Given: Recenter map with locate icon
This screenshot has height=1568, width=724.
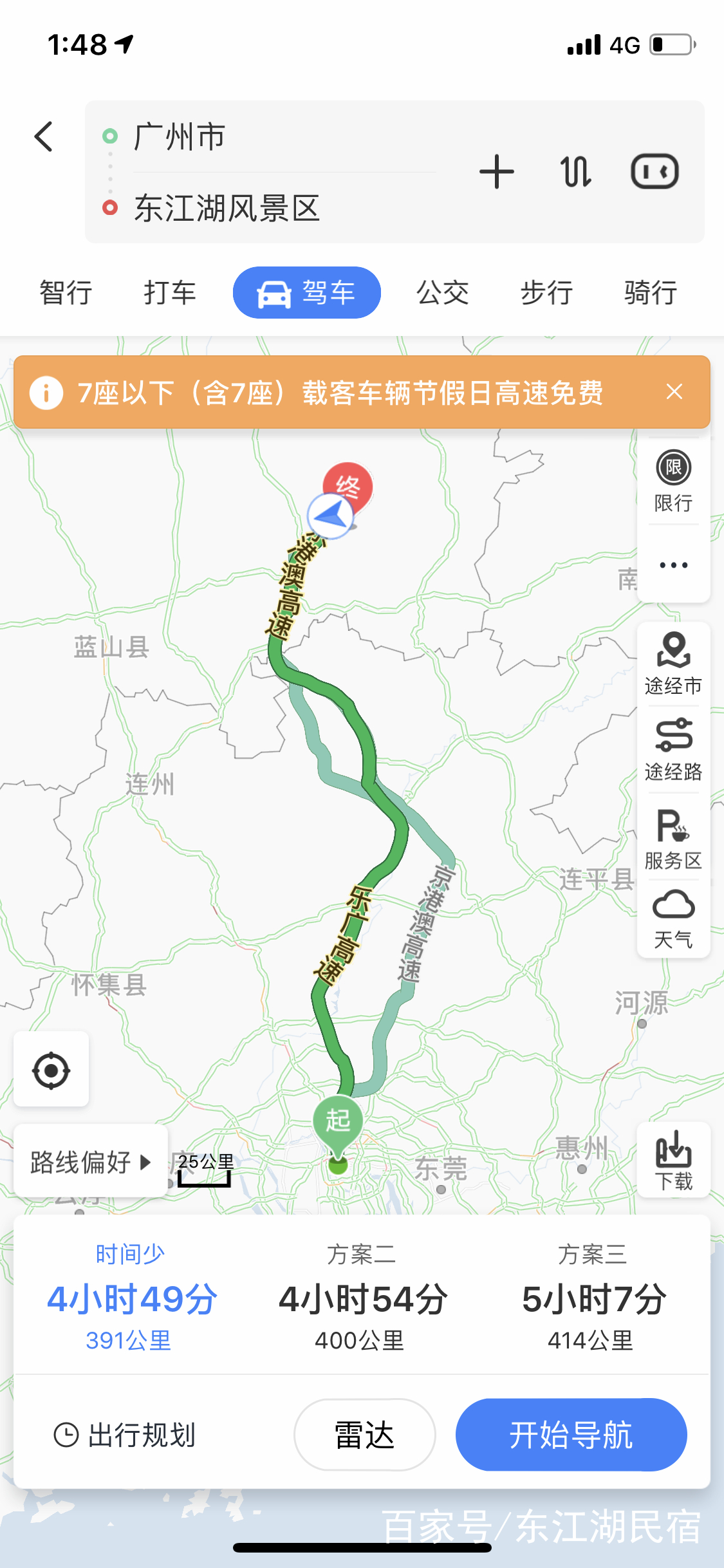Looking at the screenshot, I should coord(51,1070).
